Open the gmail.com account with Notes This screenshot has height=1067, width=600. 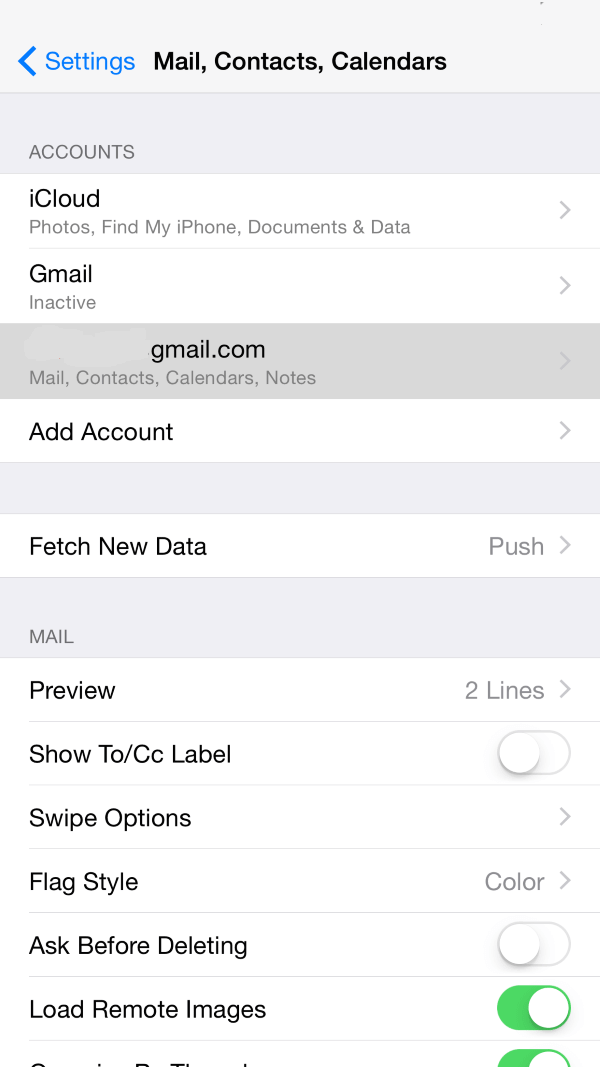pos(300,361)
